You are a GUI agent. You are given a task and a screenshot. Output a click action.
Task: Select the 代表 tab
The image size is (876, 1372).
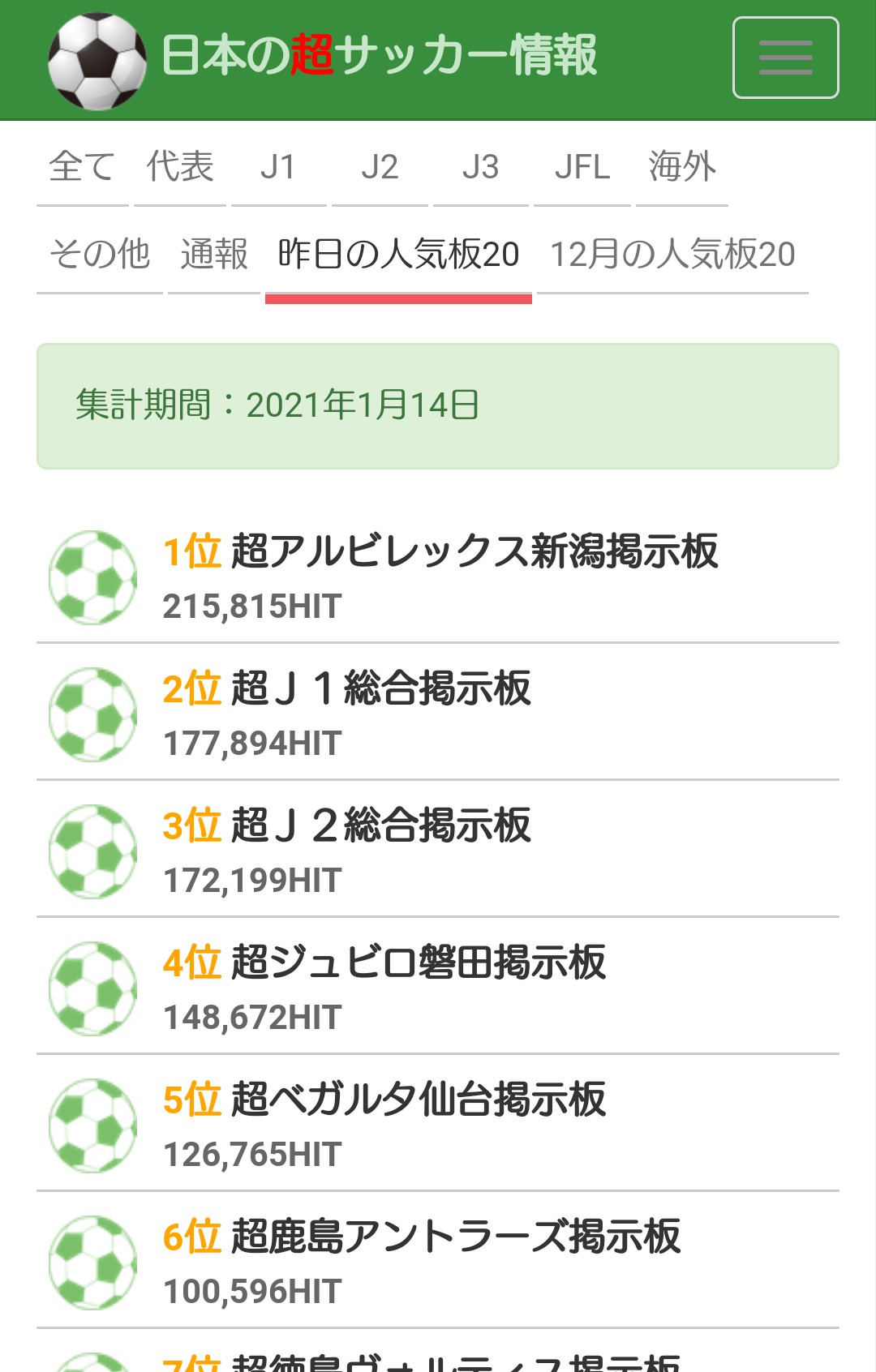pyautogui.click(x=180, y=167)
